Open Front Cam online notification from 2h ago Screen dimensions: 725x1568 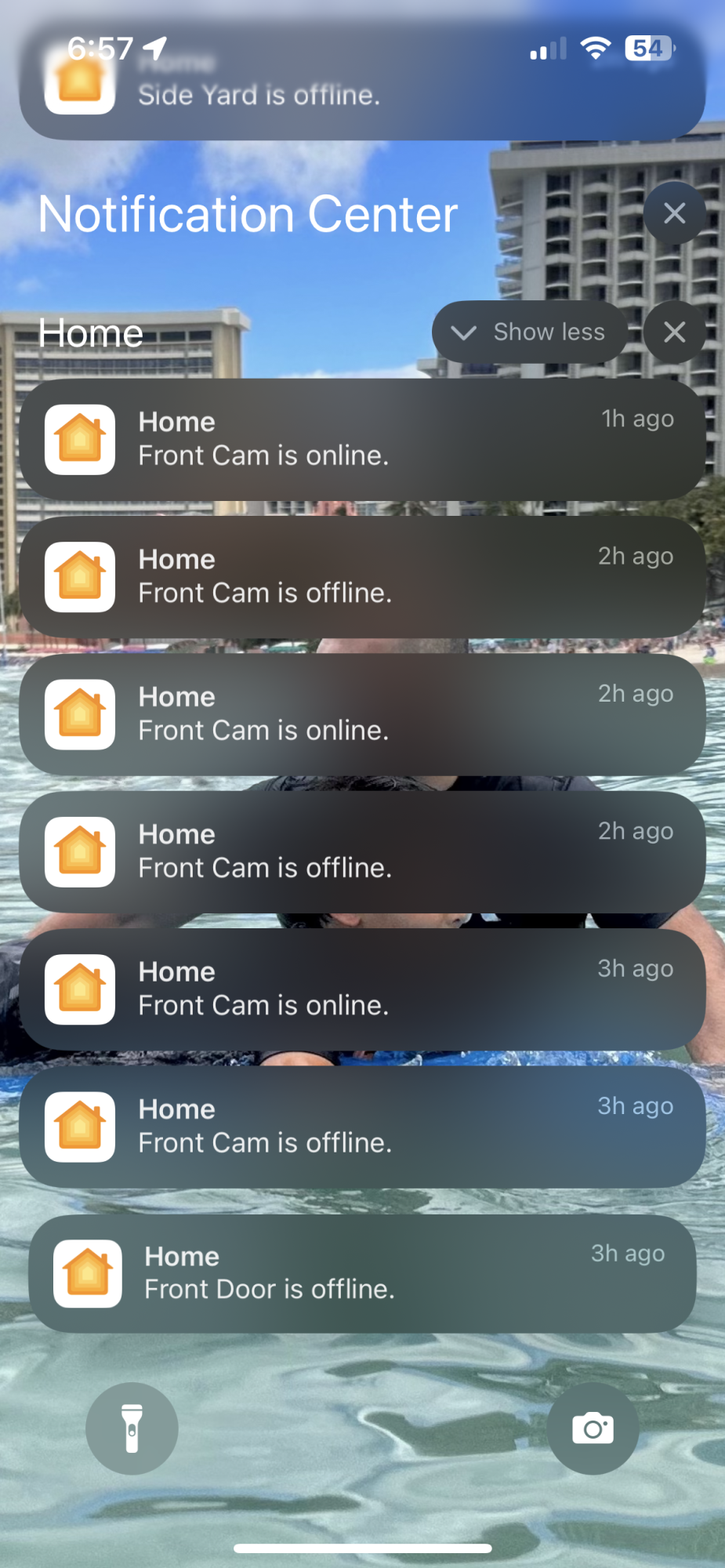click(362, 714)
